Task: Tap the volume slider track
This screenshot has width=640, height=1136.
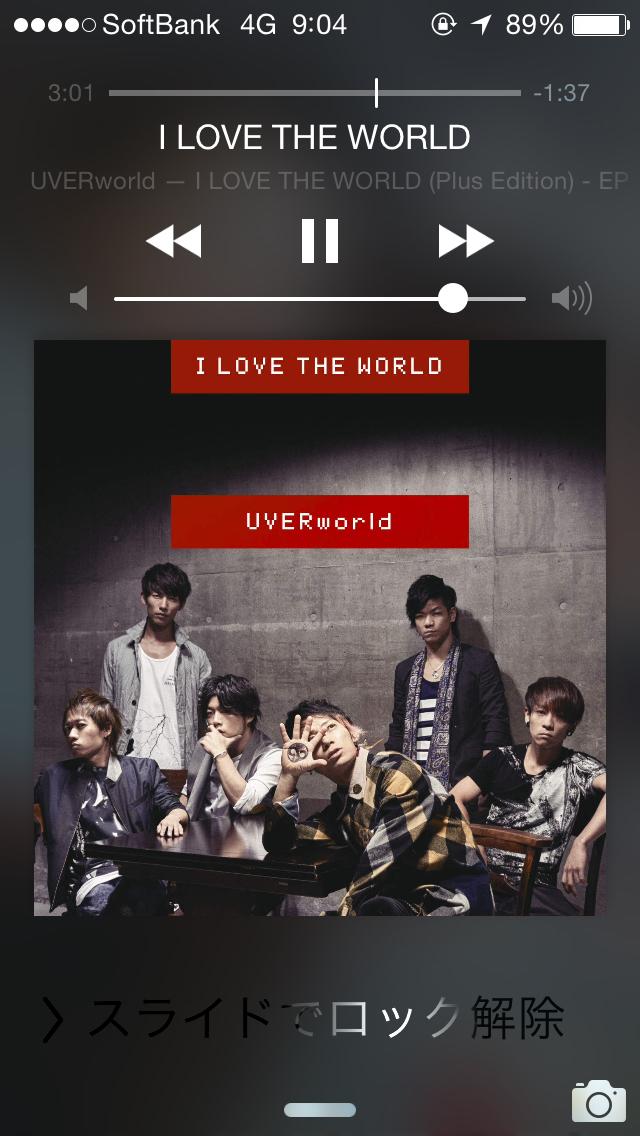Action: click(319, 298)
